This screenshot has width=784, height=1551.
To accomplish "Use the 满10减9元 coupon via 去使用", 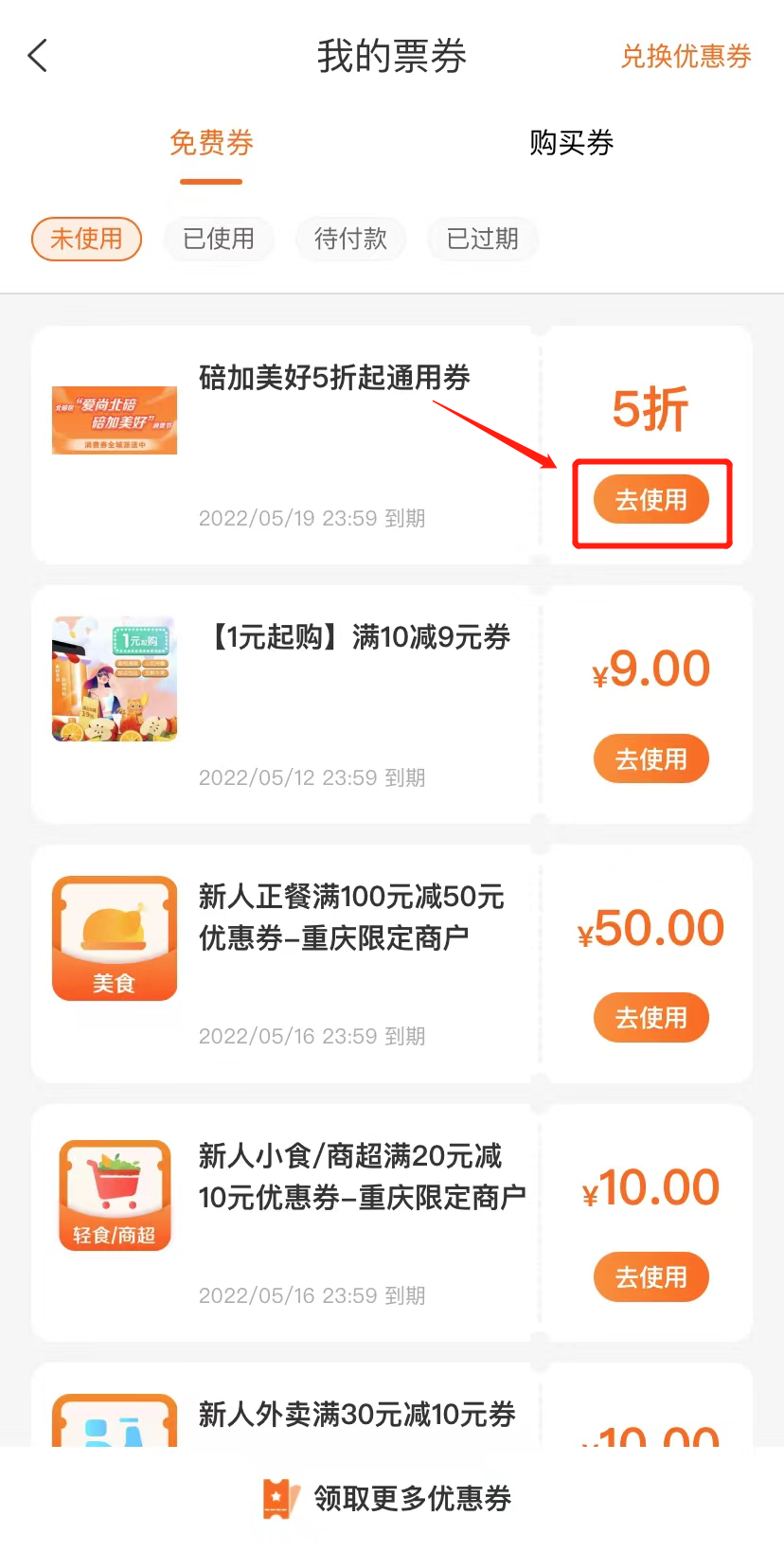I will (651, 758).
